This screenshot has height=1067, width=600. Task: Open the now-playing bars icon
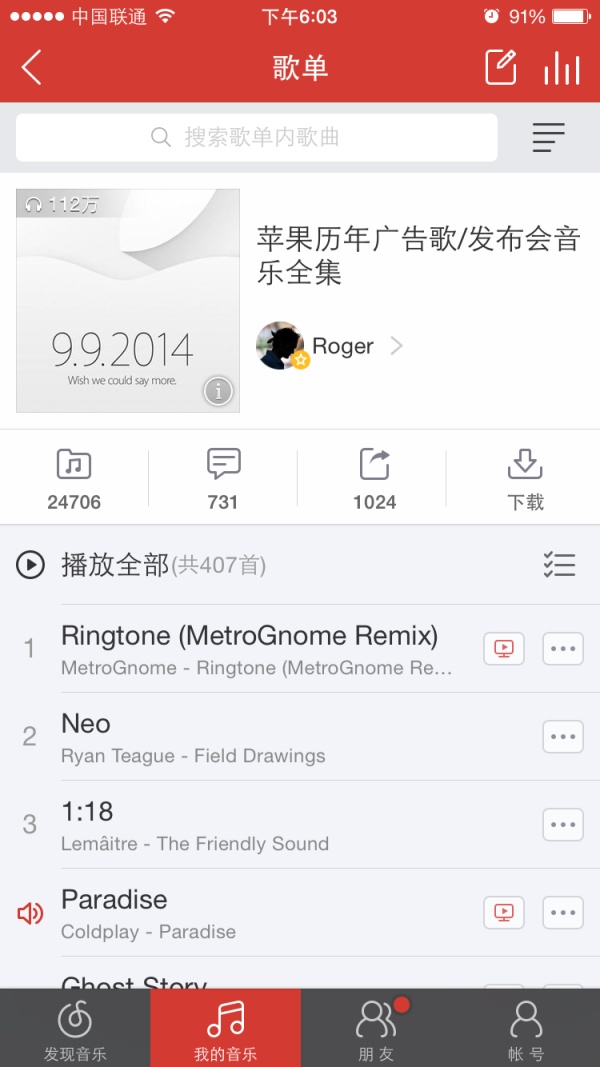tap(562, 67)
